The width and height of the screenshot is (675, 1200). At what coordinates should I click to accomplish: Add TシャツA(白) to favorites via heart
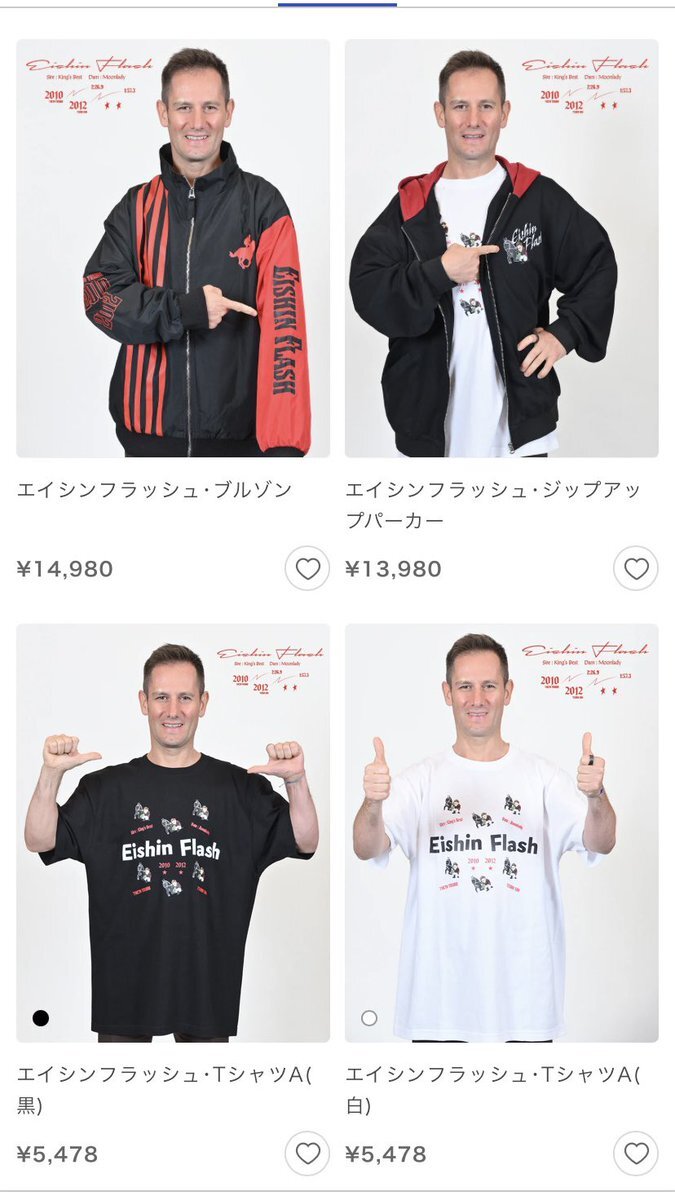point(636,1154)
